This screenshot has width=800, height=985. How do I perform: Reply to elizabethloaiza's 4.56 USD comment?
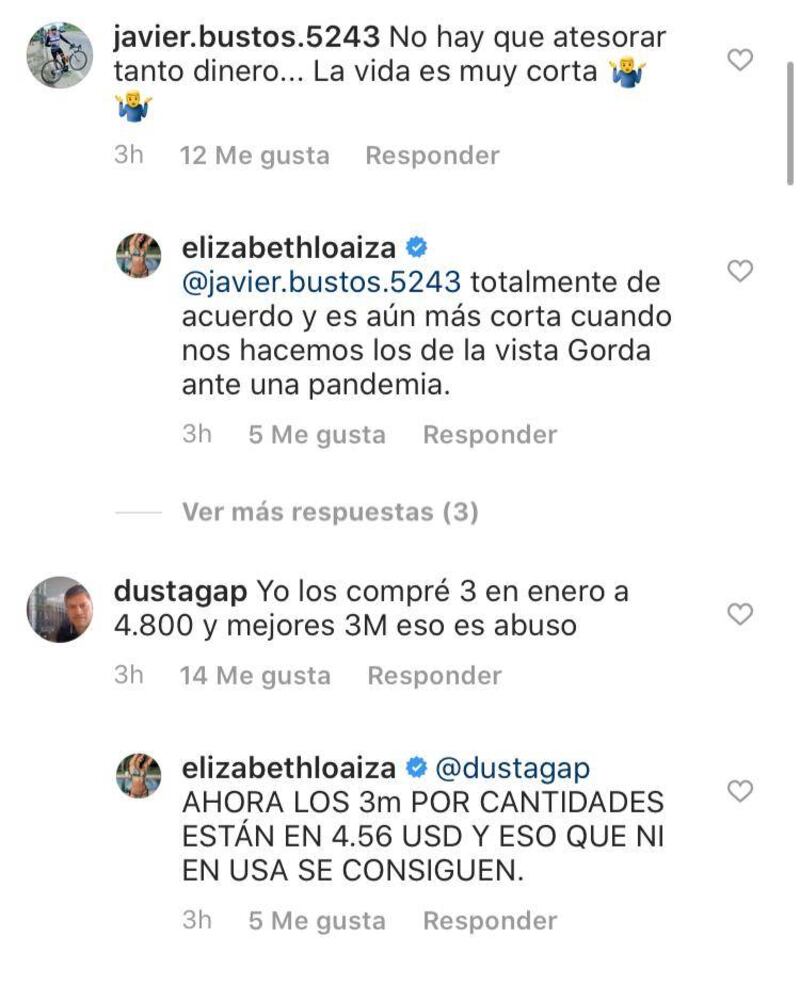[x=489, y=921]
